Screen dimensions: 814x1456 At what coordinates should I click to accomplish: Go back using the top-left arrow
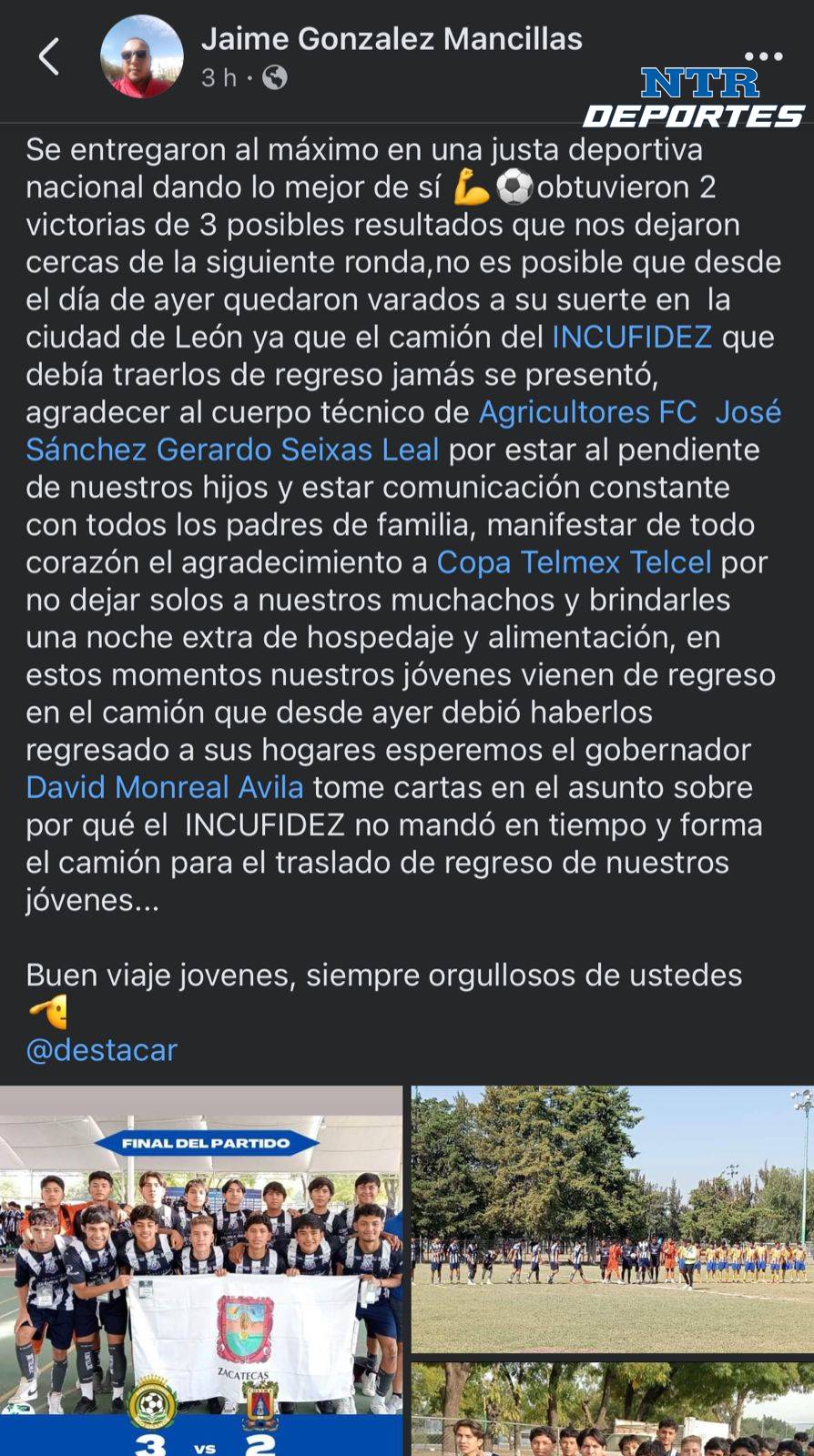click(x=49, y=56)
